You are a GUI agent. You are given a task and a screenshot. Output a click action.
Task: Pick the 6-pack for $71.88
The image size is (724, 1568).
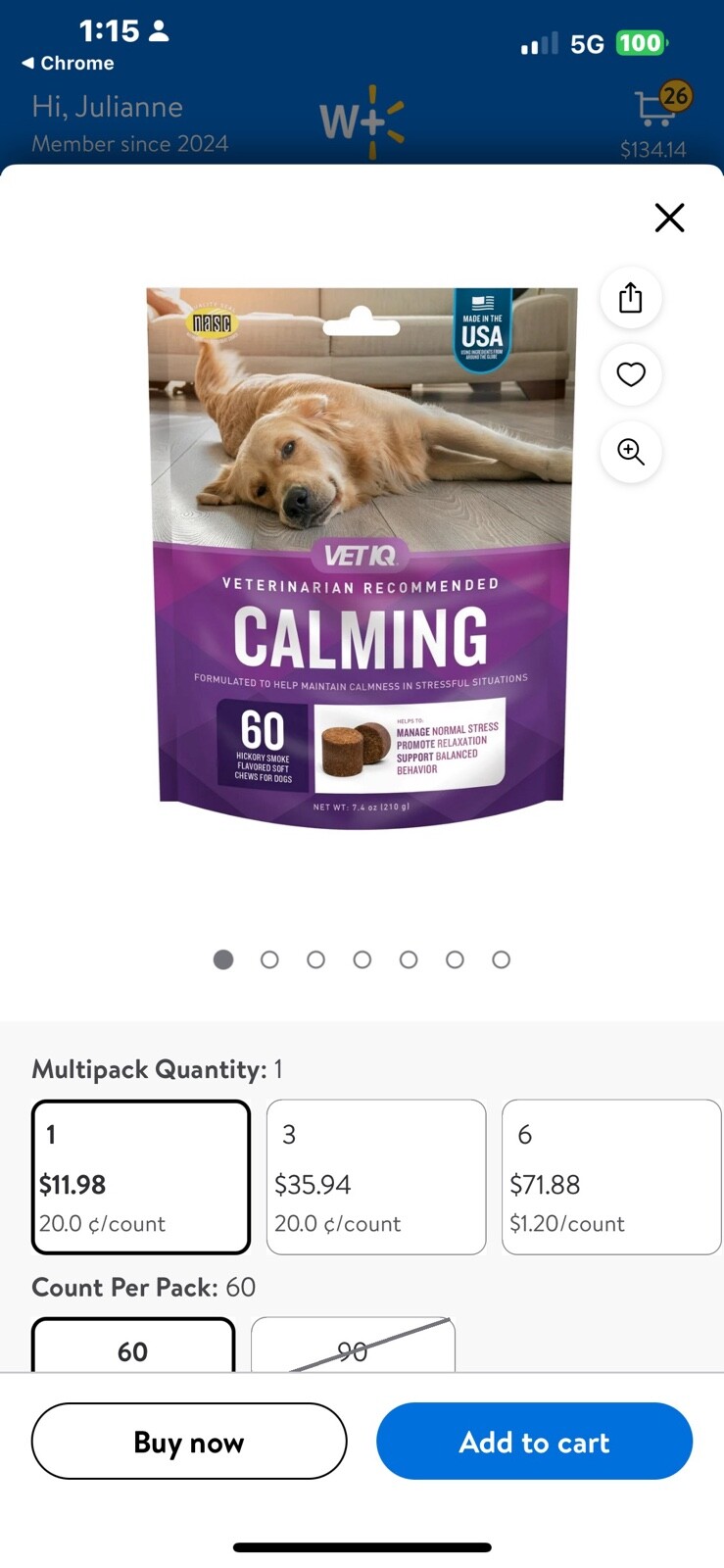click(610, 1176)
